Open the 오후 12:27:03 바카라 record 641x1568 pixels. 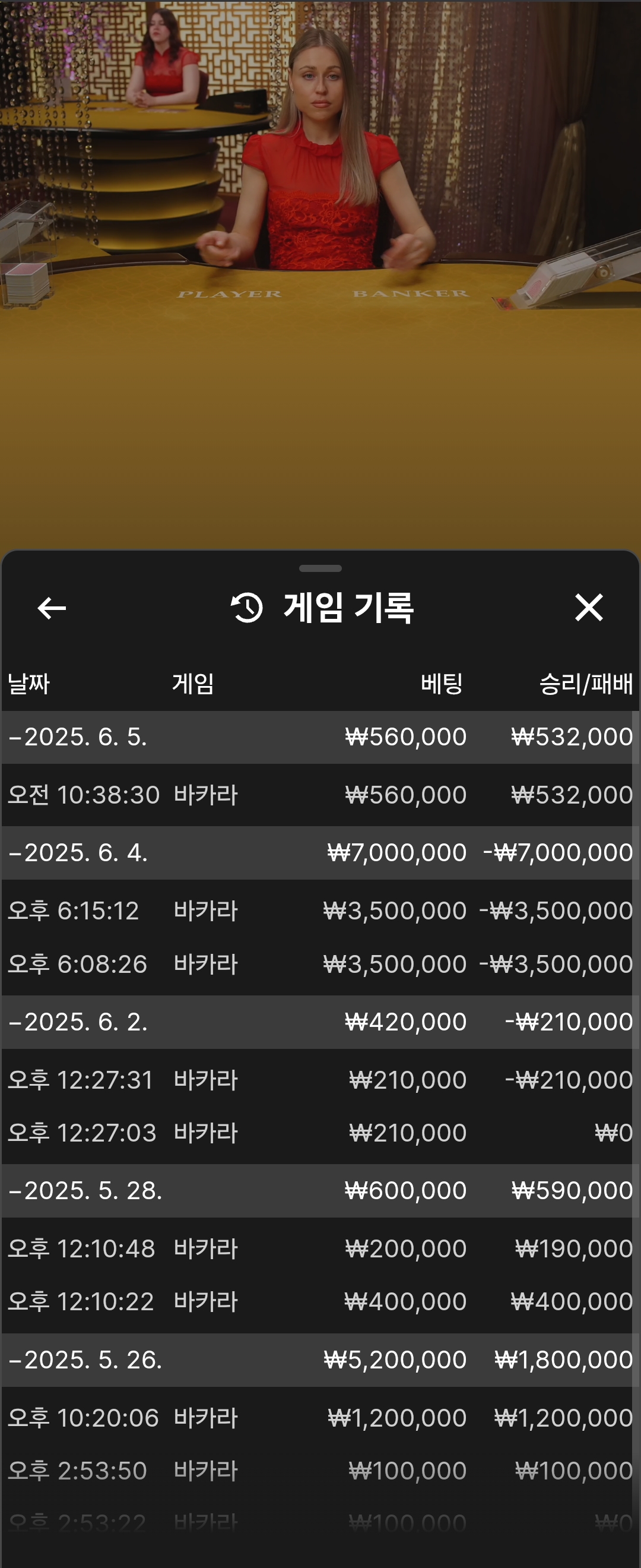pyautogui.click(x=316, y=1133)
